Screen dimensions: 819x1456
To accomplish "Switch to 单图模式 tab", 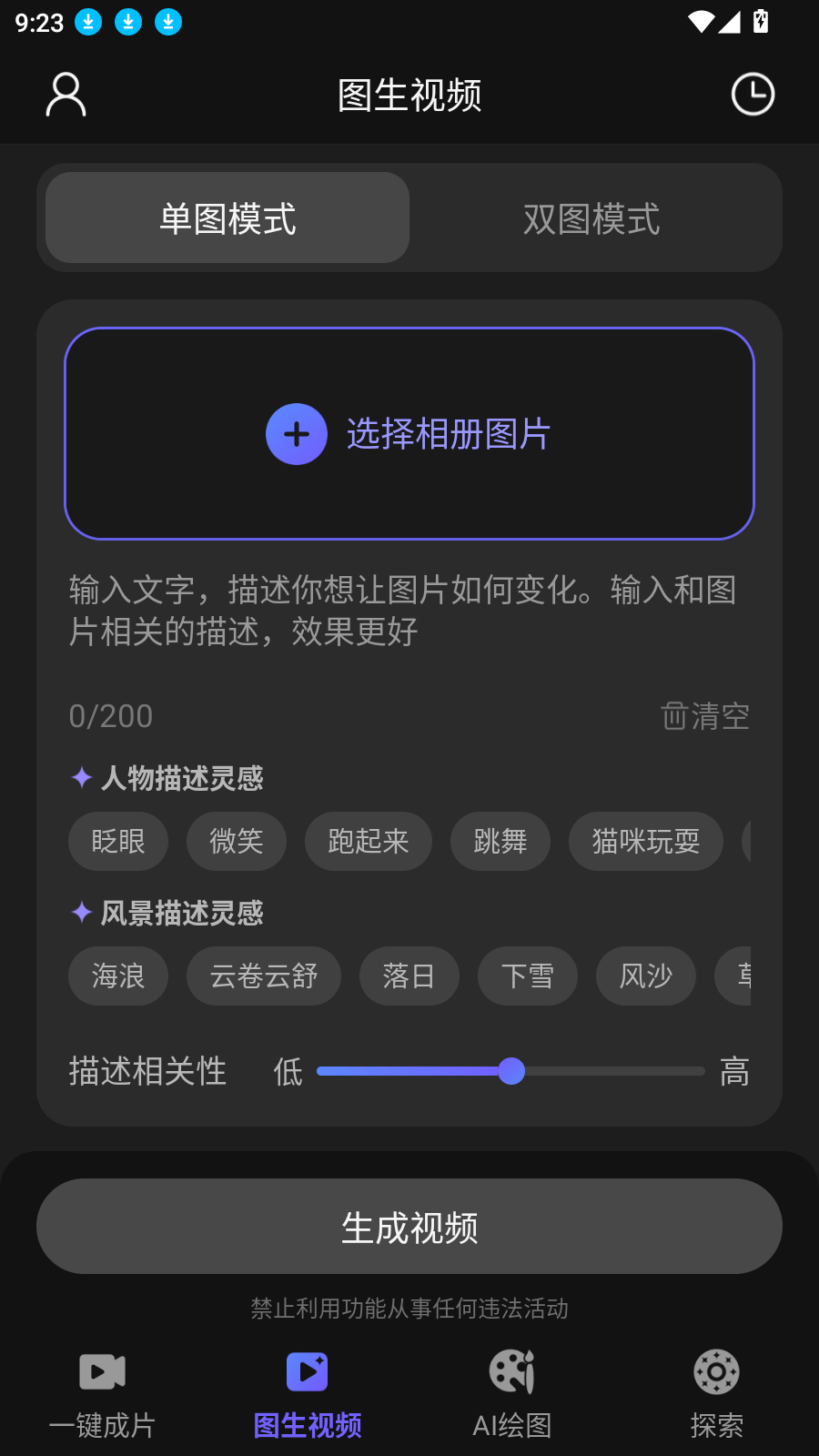I will (x=227, y=218).
